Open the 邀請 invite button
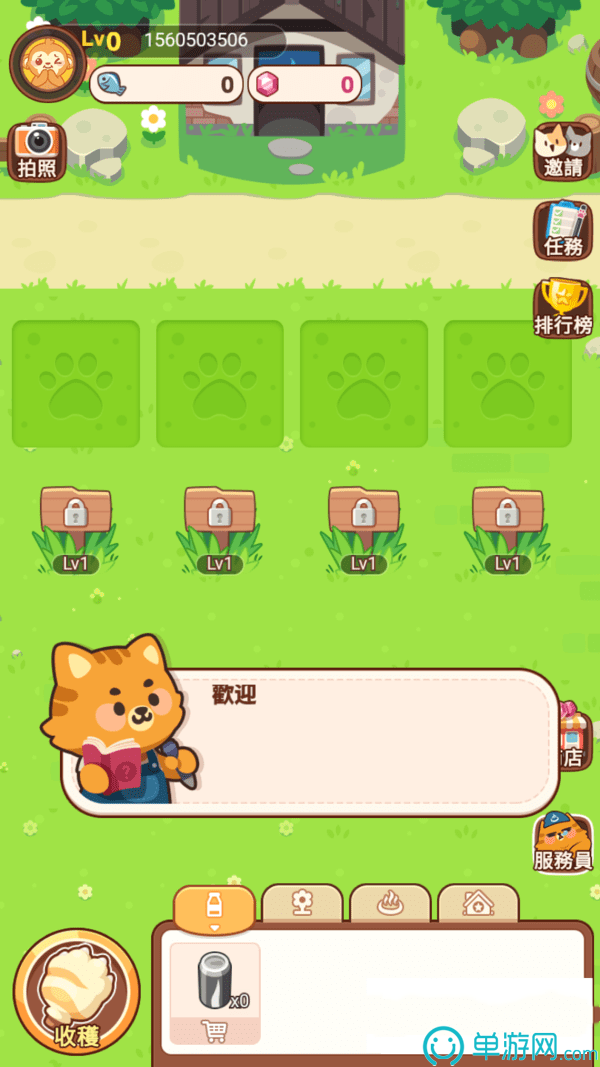The height and width of the screenshot is (1067, 600). pos(563,151)
